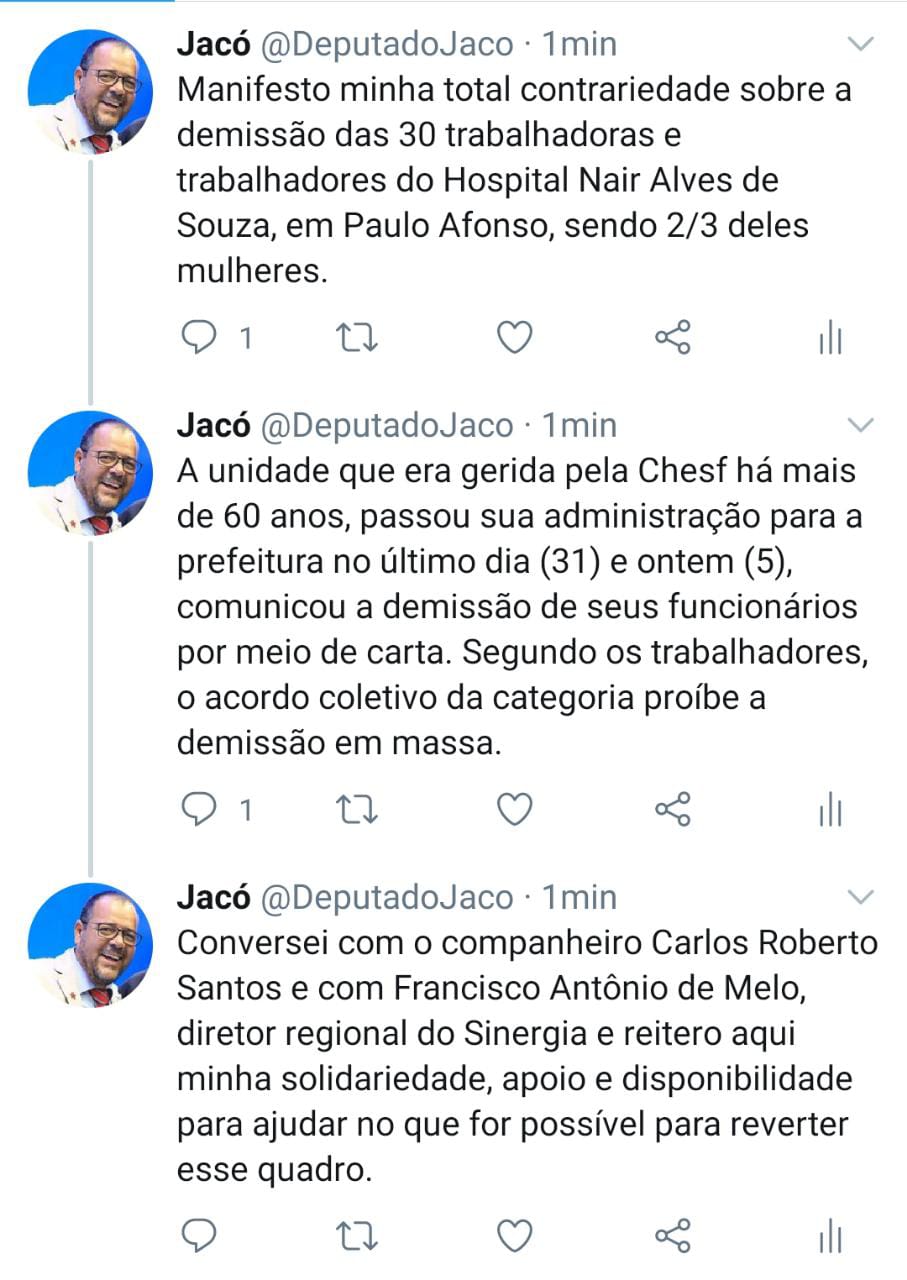
Task: Open Jacó's profile picture on the first tweet
Action: tap(91, 91)
